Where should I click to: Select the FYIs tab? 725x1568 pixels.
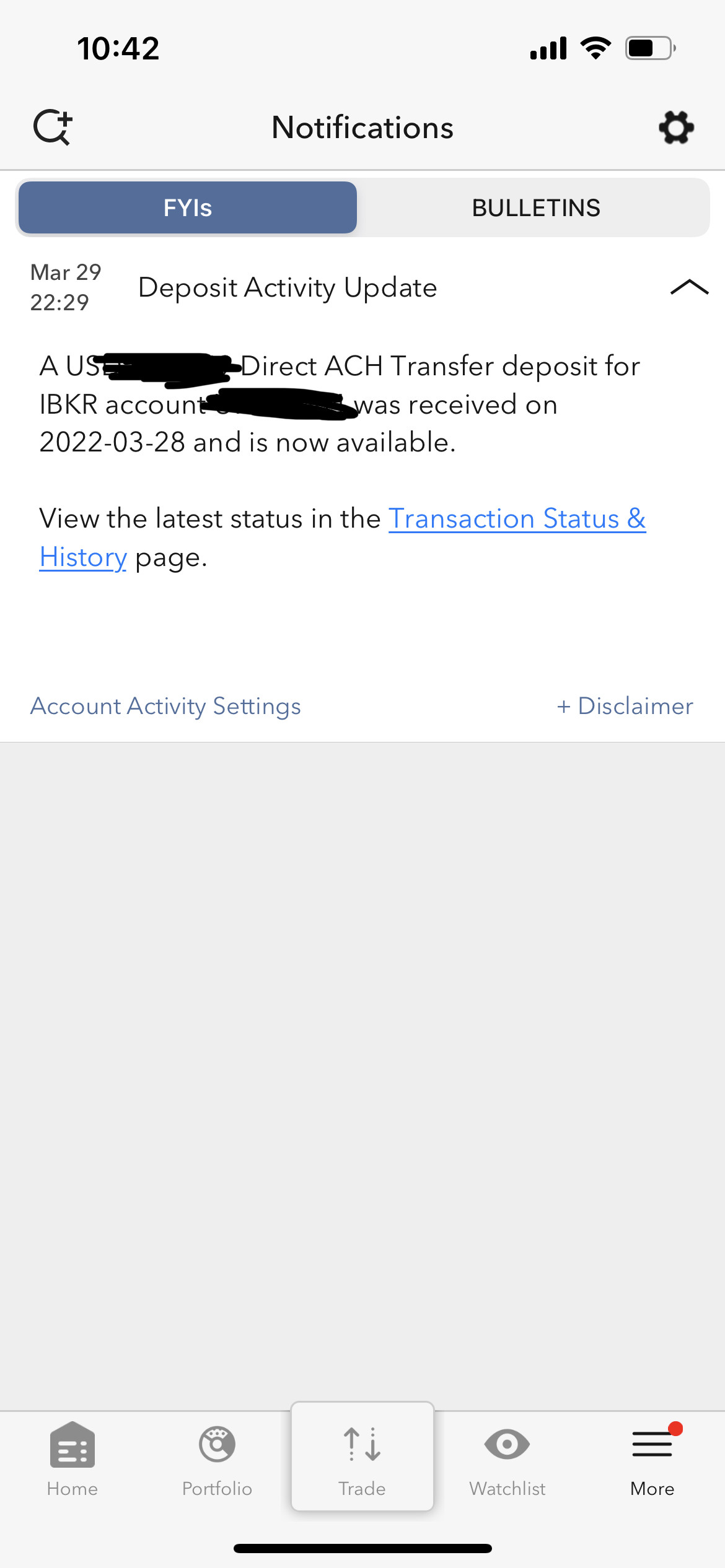coord(188,207)
